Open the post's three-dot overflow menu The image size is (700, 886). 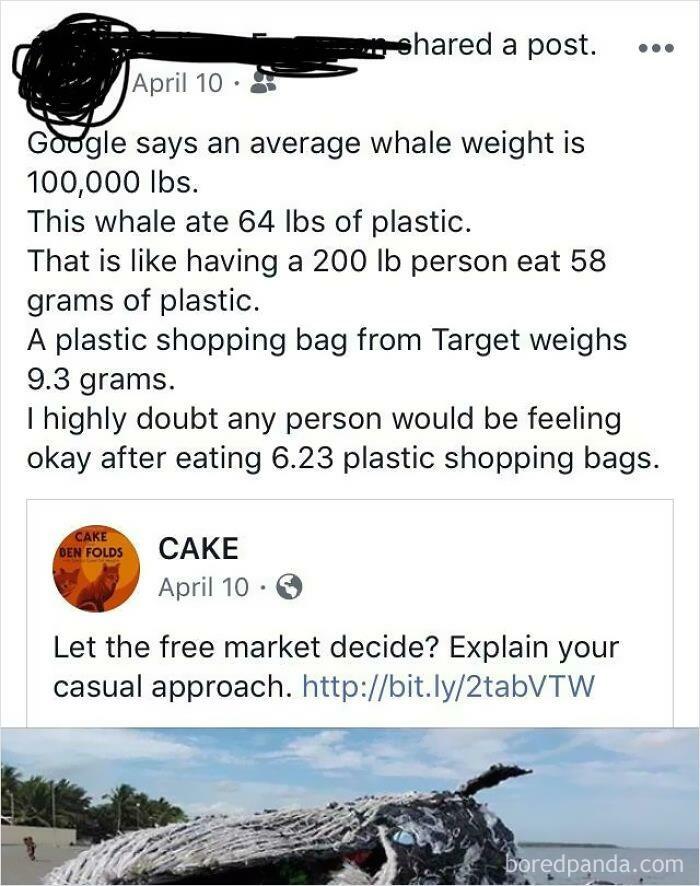655,48
